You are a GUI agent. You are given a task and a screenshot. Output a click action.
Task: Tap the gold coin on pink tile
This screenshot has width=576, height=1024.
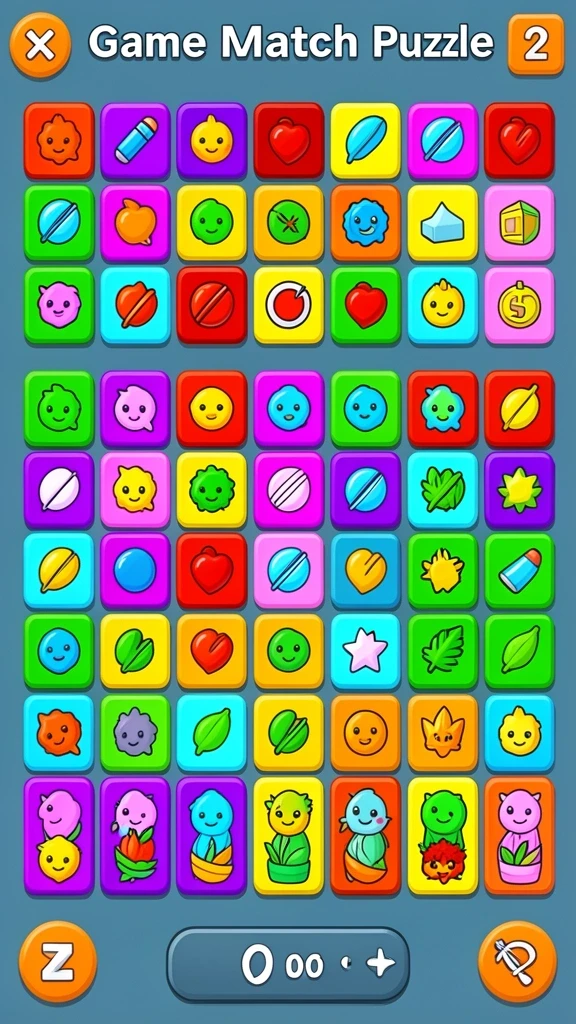[519, 305]
